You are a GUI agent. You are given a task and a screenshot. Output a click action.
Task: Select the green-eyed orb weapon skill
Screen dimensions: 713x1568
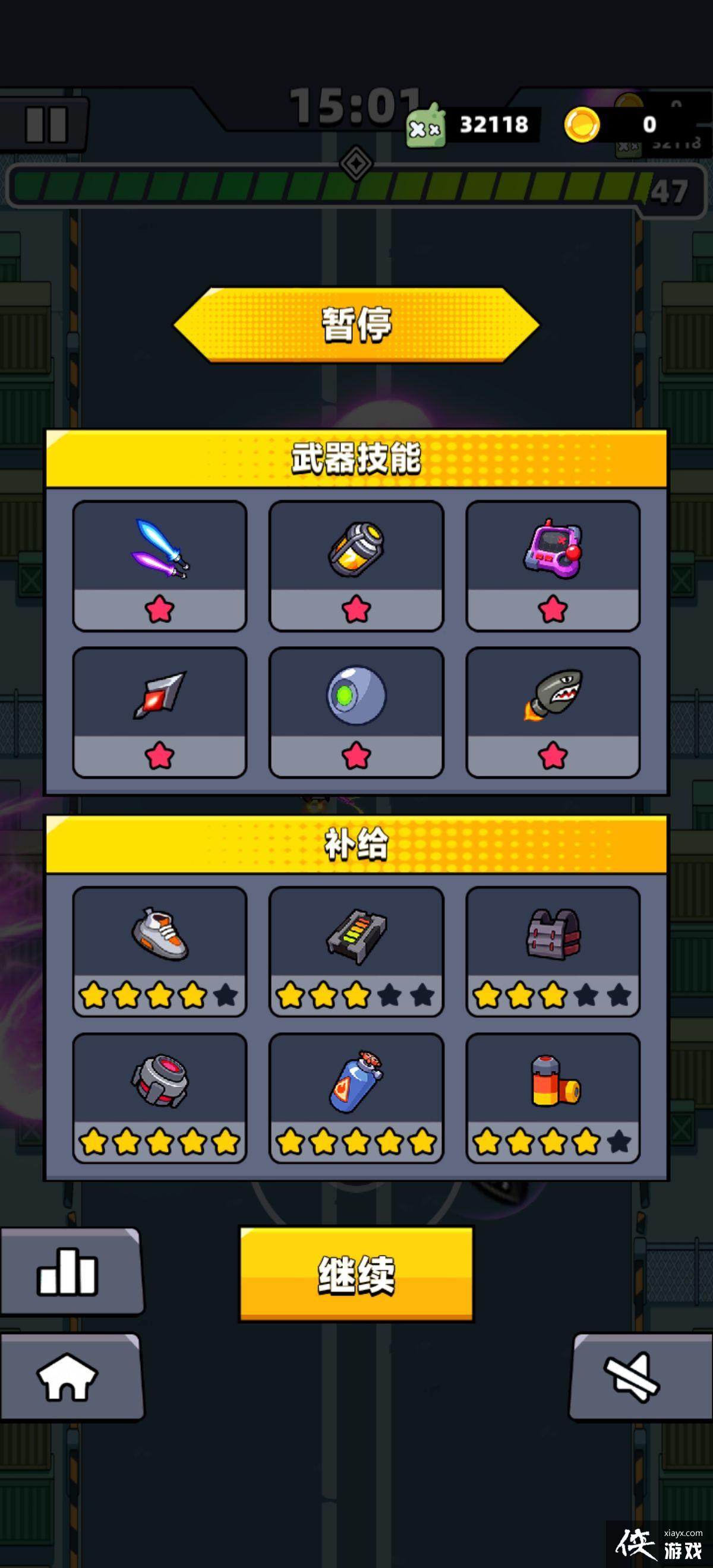point(356,712)
